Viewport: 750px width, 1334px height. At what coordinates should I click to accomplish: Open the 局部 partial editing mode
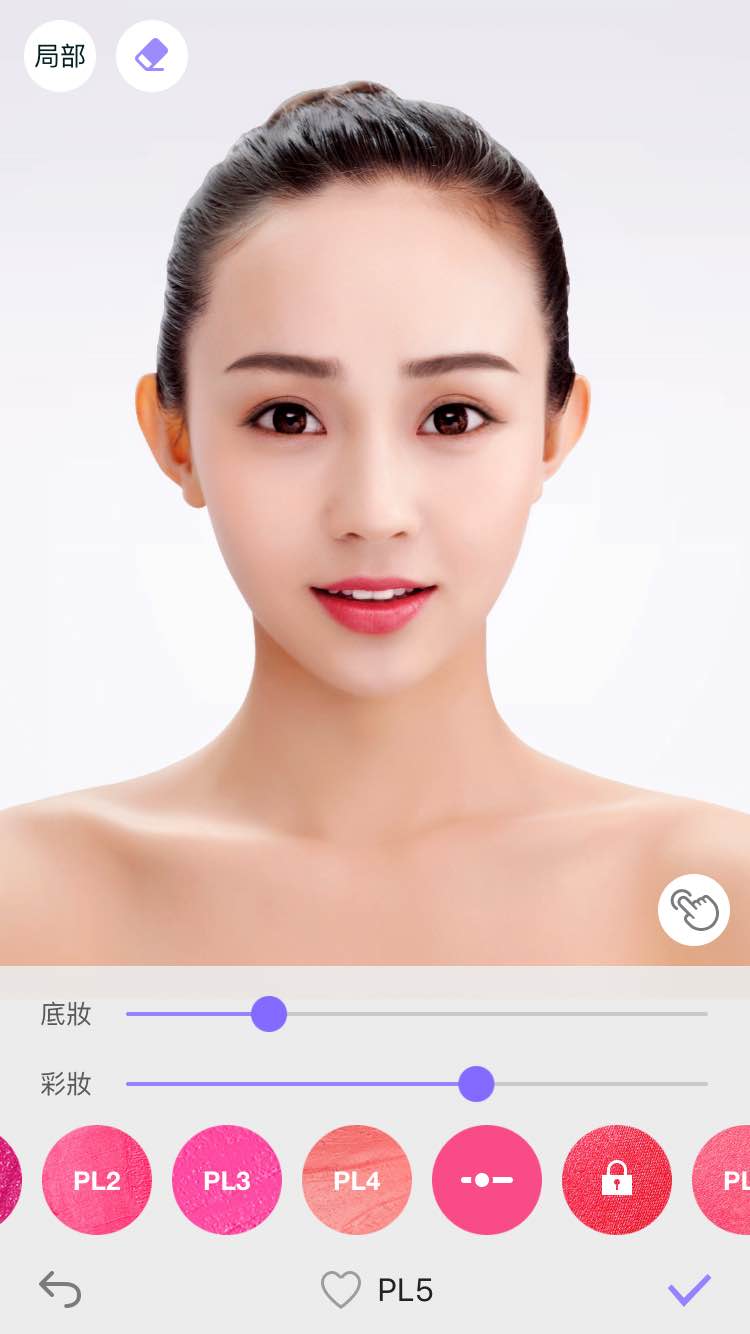pos(60,57)
